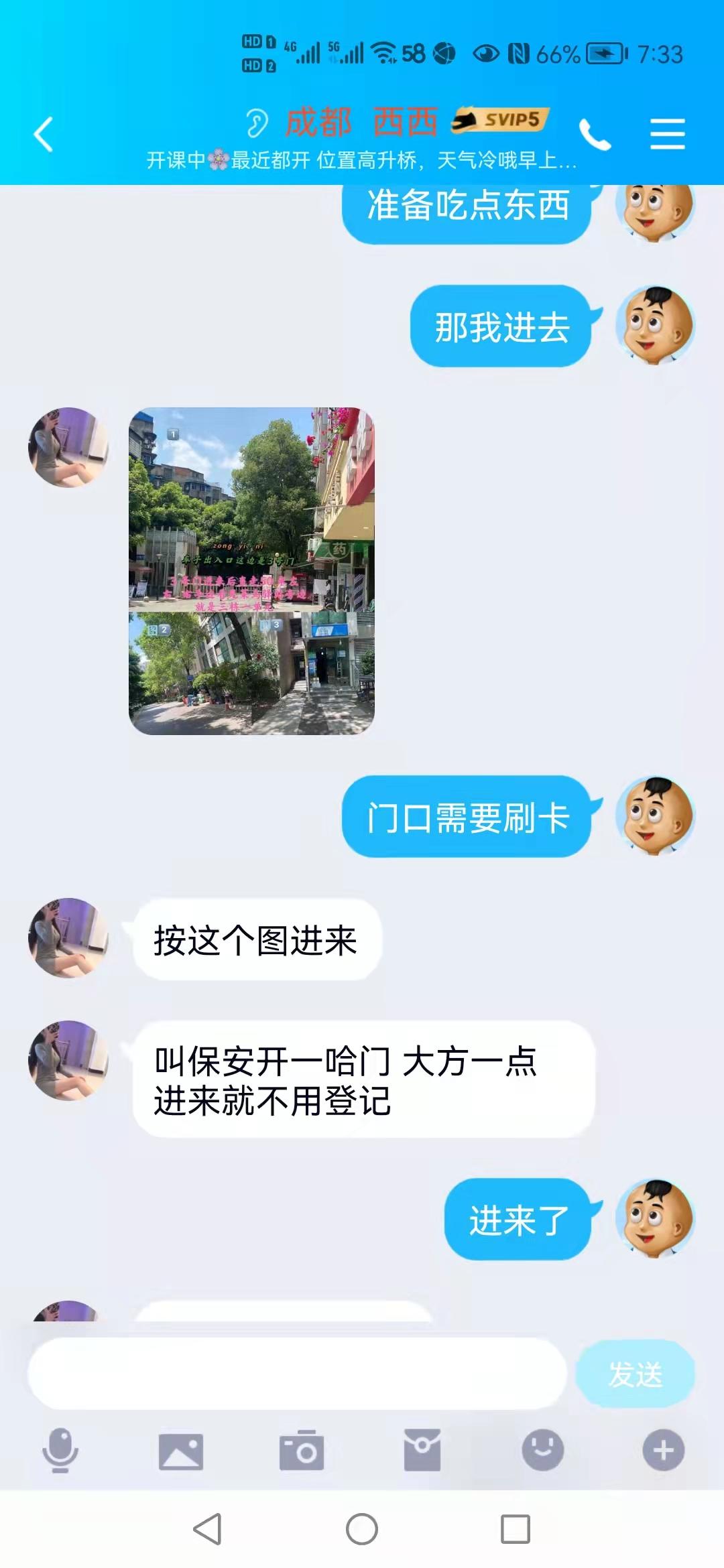Image resolution: width=724 pixels, height=1568 pixels.
Task: Open the shared entrance photo
Action: (251, 571)
